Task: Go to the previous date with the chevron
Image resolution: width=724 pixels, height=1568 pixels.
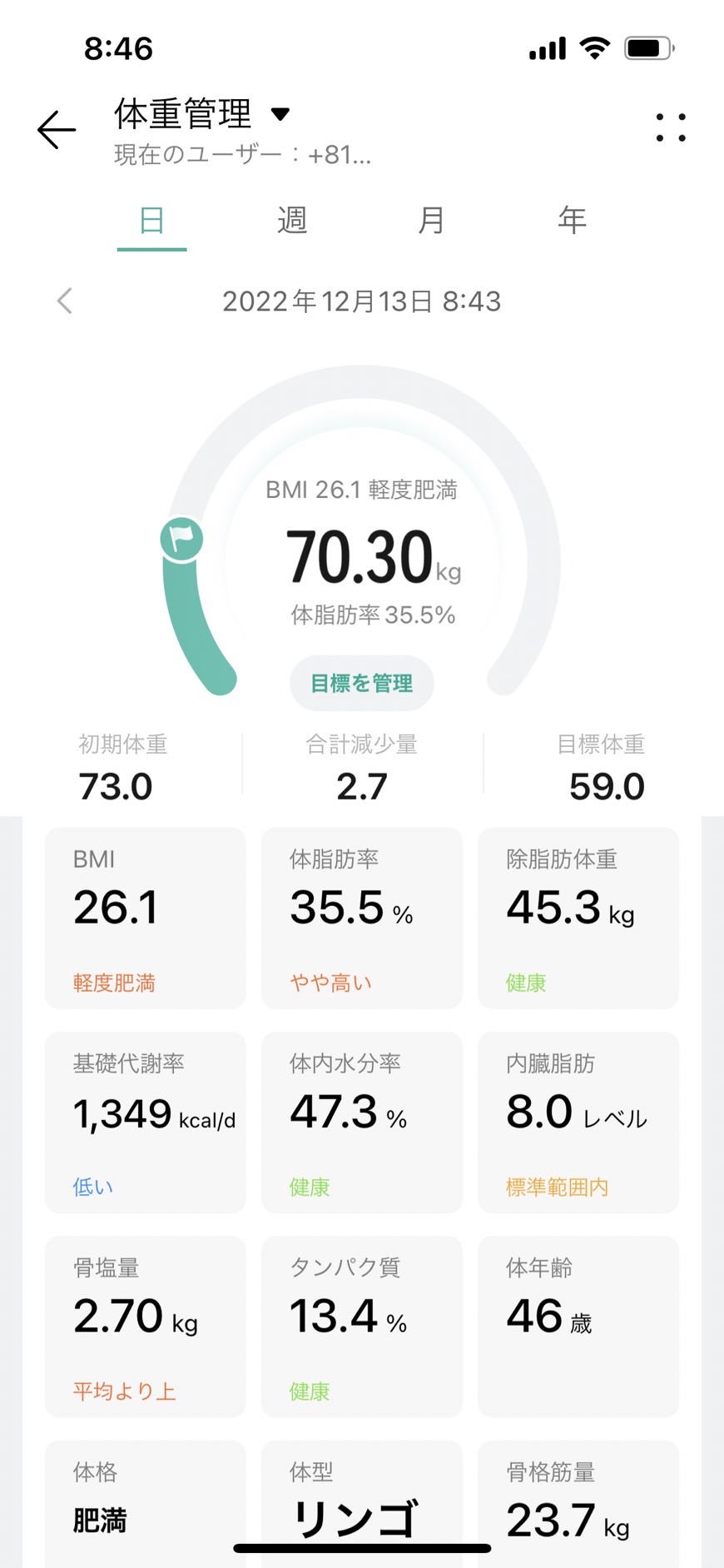Action: (x=65, y=301)
